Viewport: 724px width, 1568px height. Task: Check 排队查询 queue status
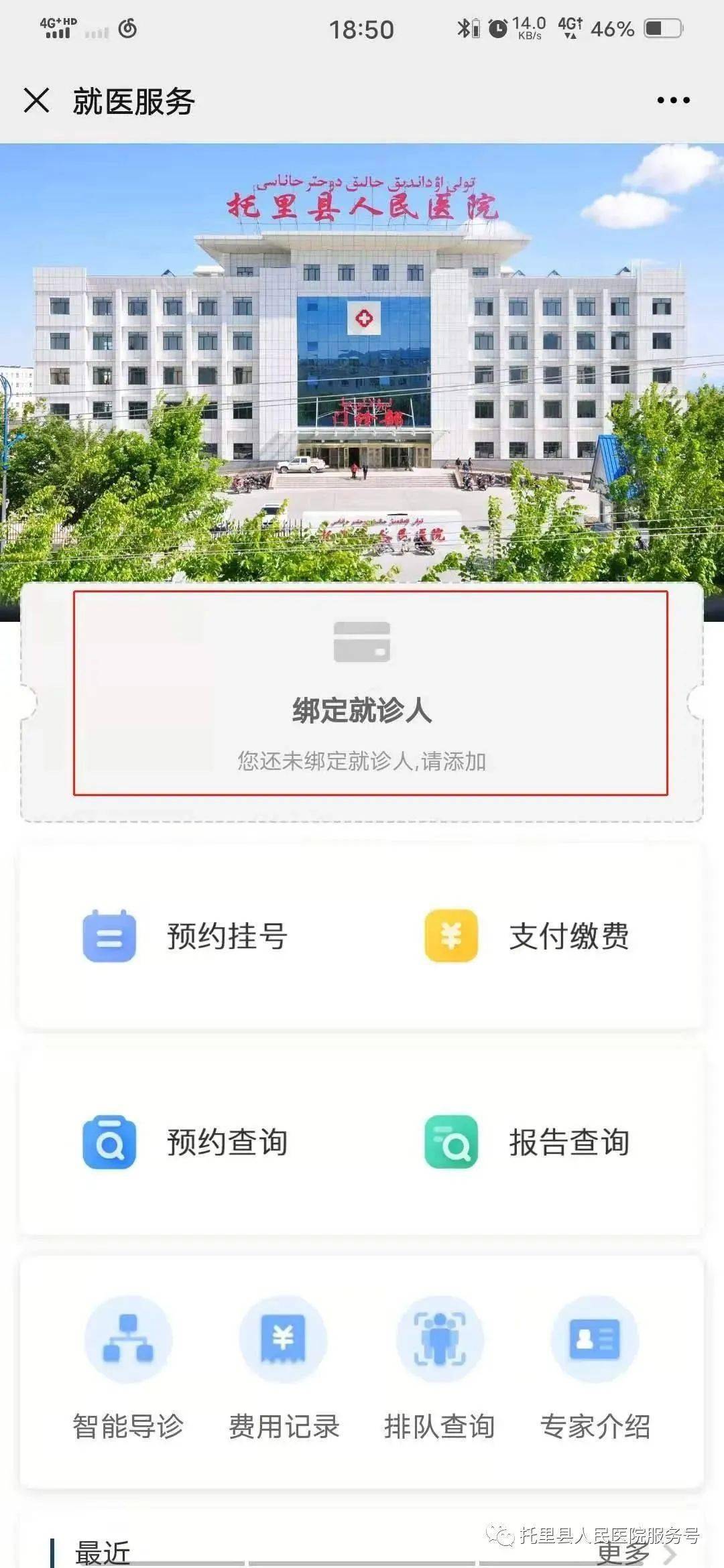(x=440, y=1367)
